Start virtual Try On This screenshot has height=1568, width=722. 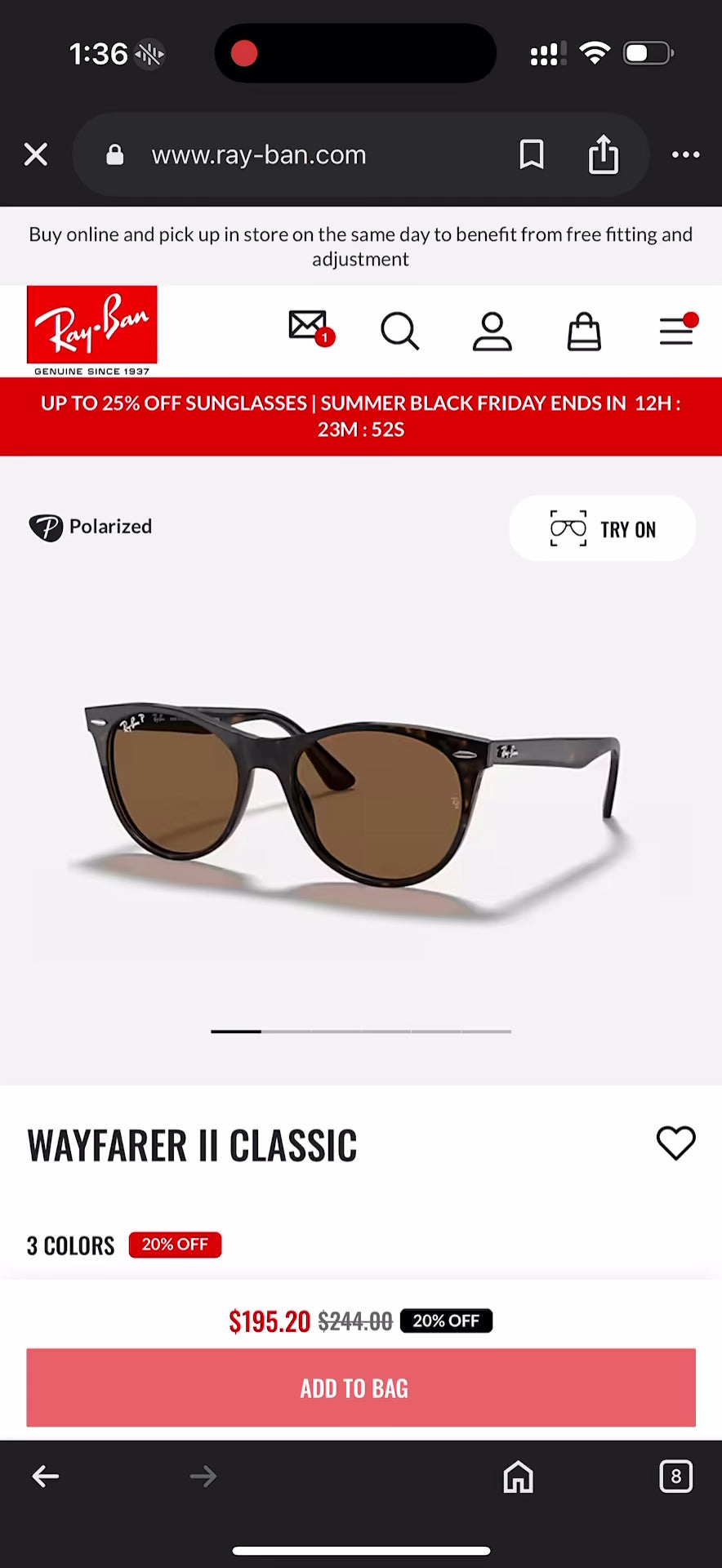pos(603,528)
